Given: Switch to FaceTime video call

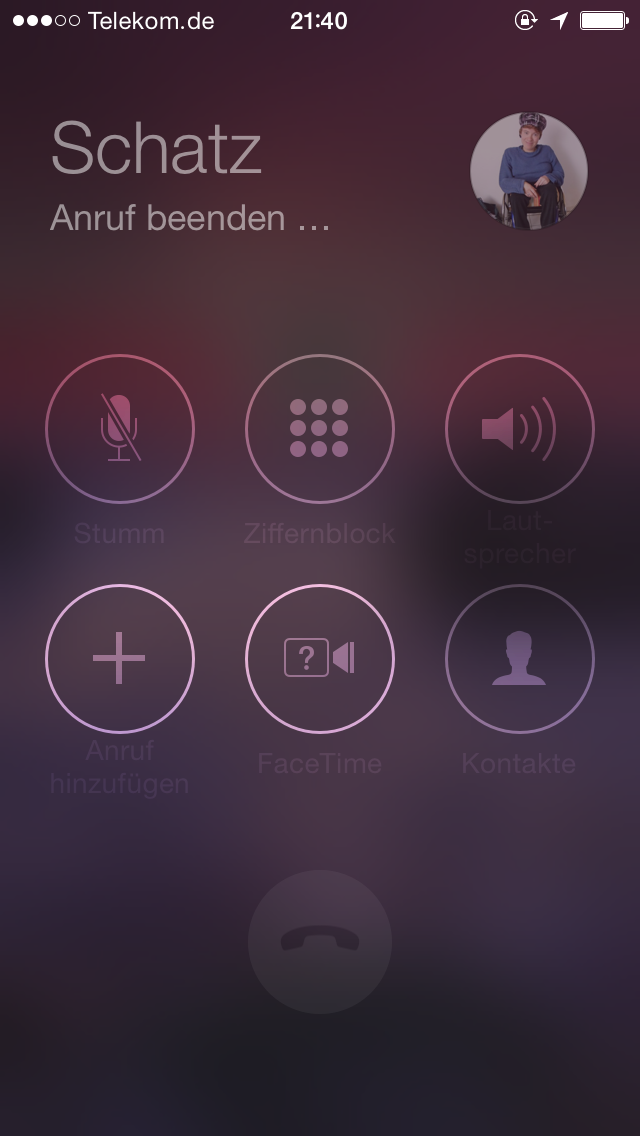Looking at the screenshot, I should coord(319,659).
